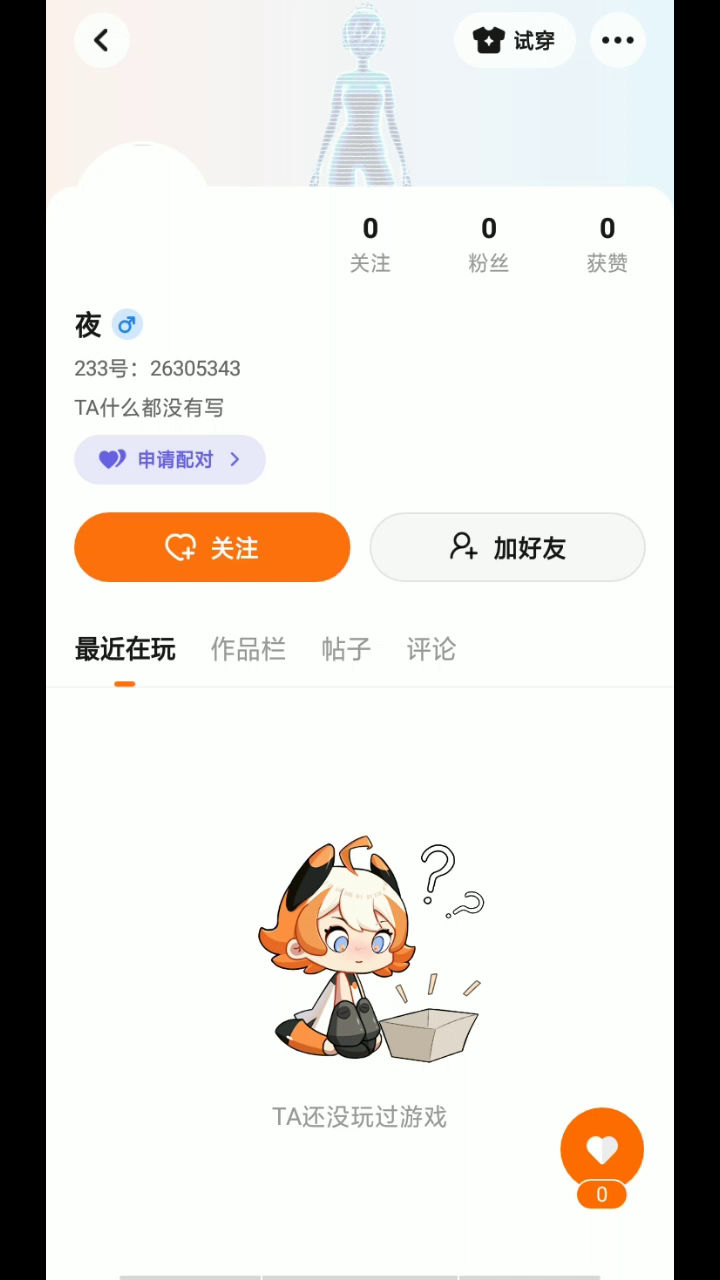View the 关注 following list
The height and width of the screenshot is (1280, 720).
(370, 244)
